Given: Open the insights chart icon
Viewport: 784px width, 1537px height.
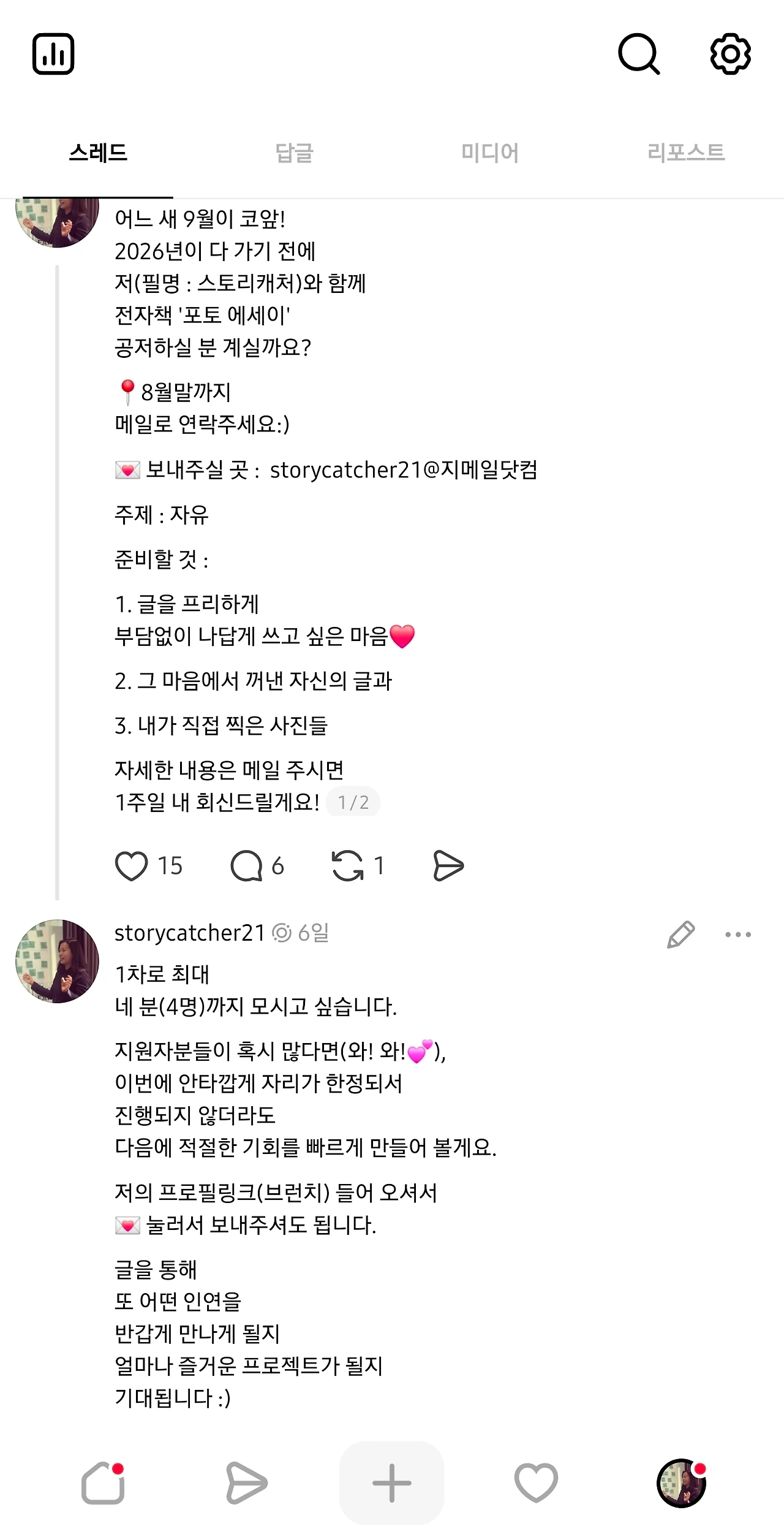Looking at the screenshot, I should click(53, 54).
